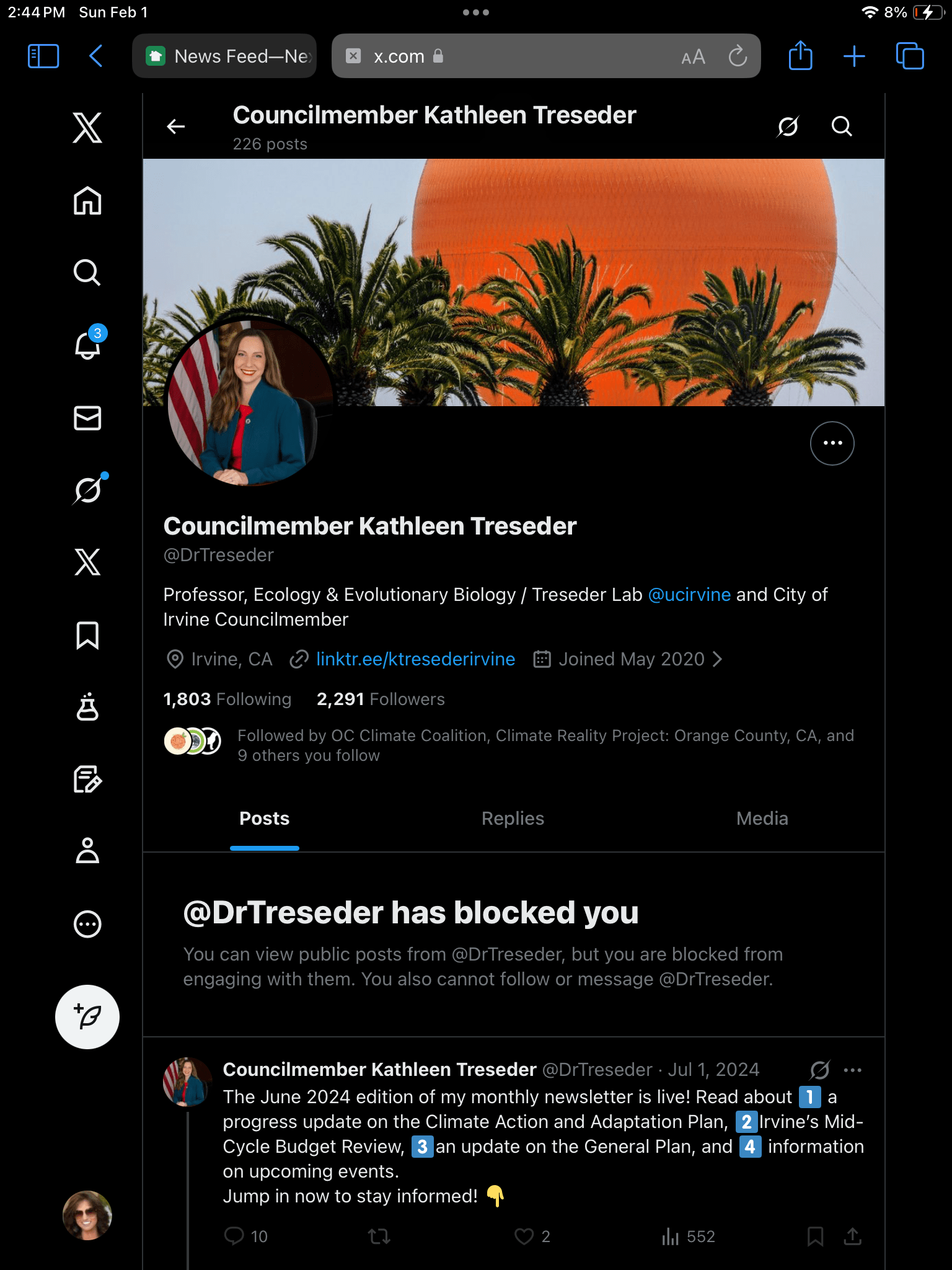View the 1,803 Following list
This screenshot has height=1270, width=952.
[227, 699]
